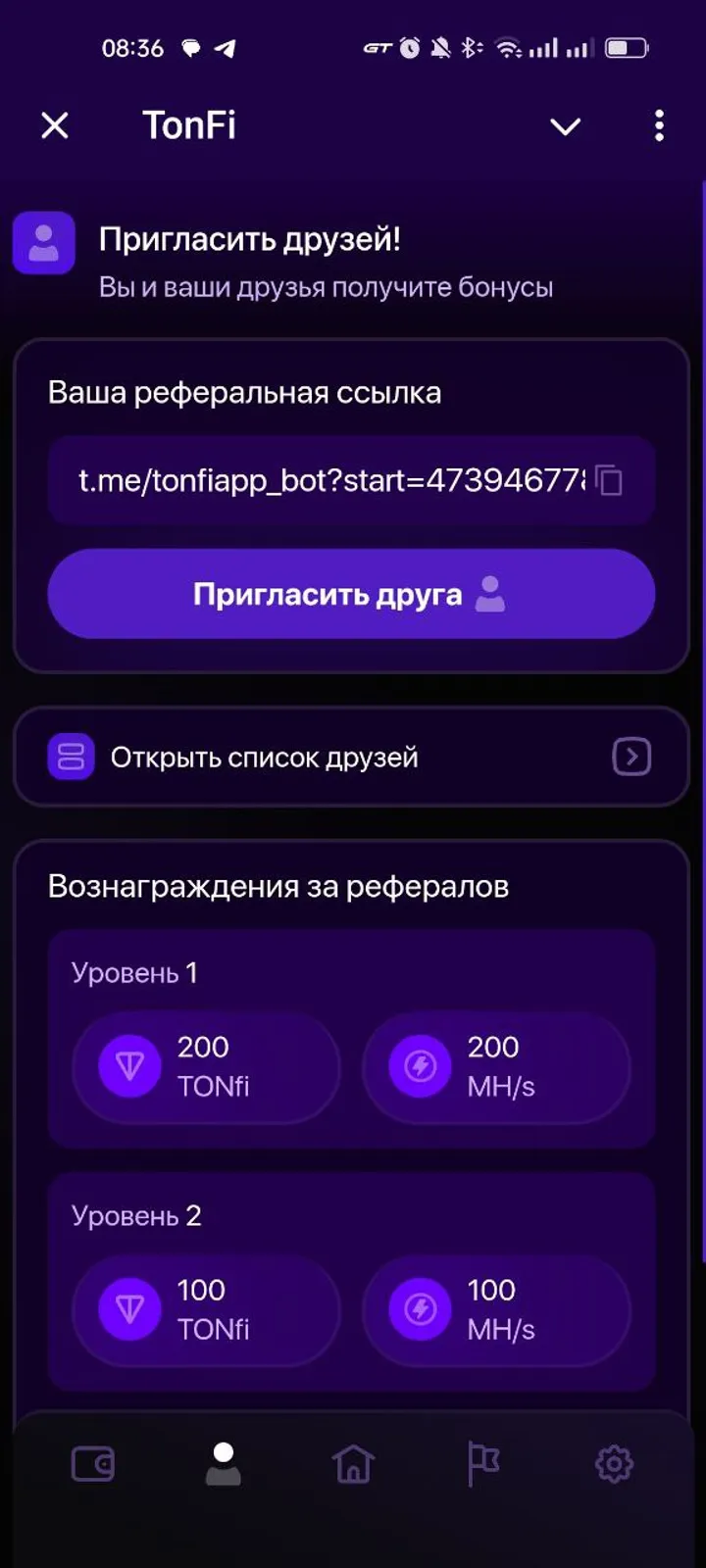Screen dimensions: 706x1568
Task: Open the friends list arrow chevron
Action: (631, 757)
